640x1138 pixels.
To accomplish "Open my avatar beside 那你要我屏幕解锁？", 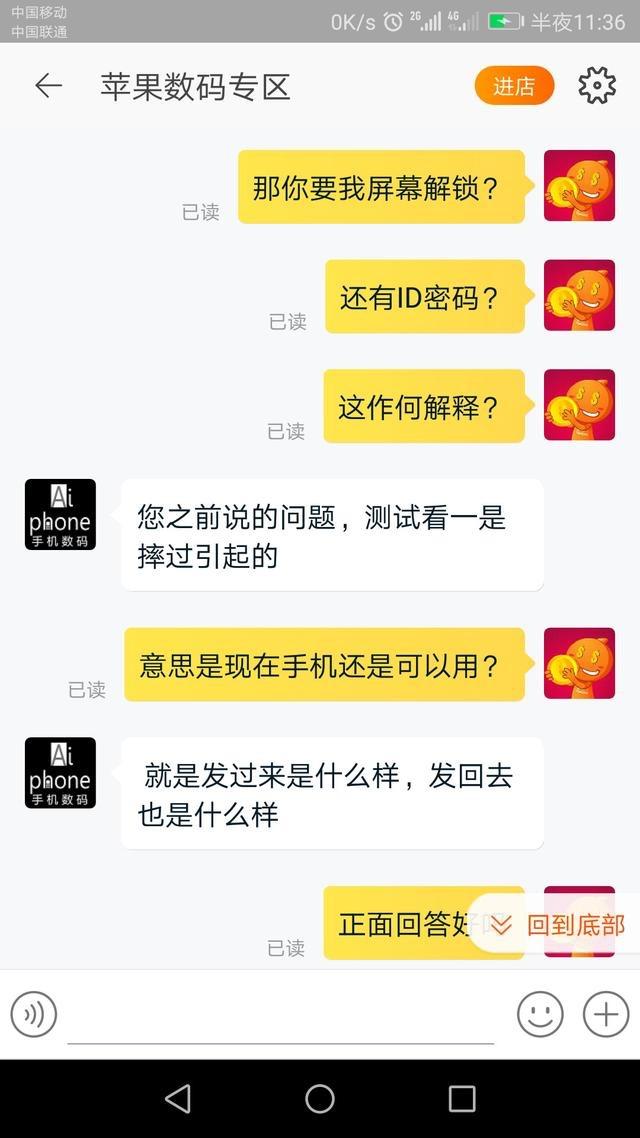I will 579,186.
